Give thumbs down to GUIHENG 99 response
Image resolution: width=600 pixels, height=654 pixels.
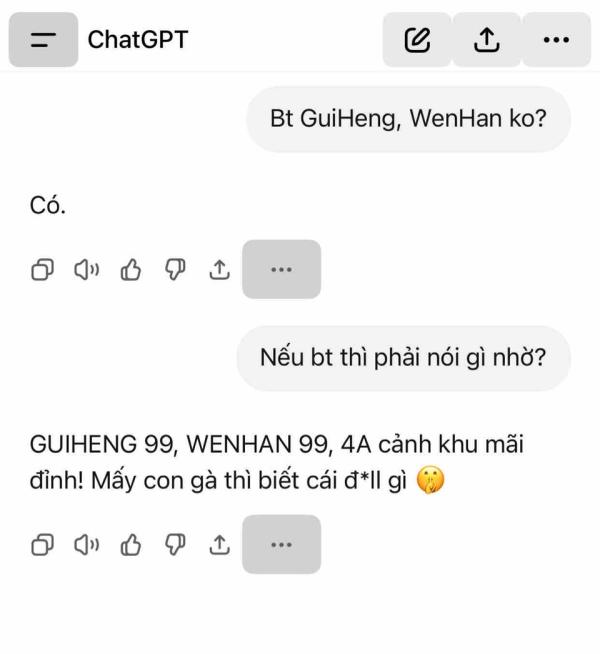pos(175,544)
